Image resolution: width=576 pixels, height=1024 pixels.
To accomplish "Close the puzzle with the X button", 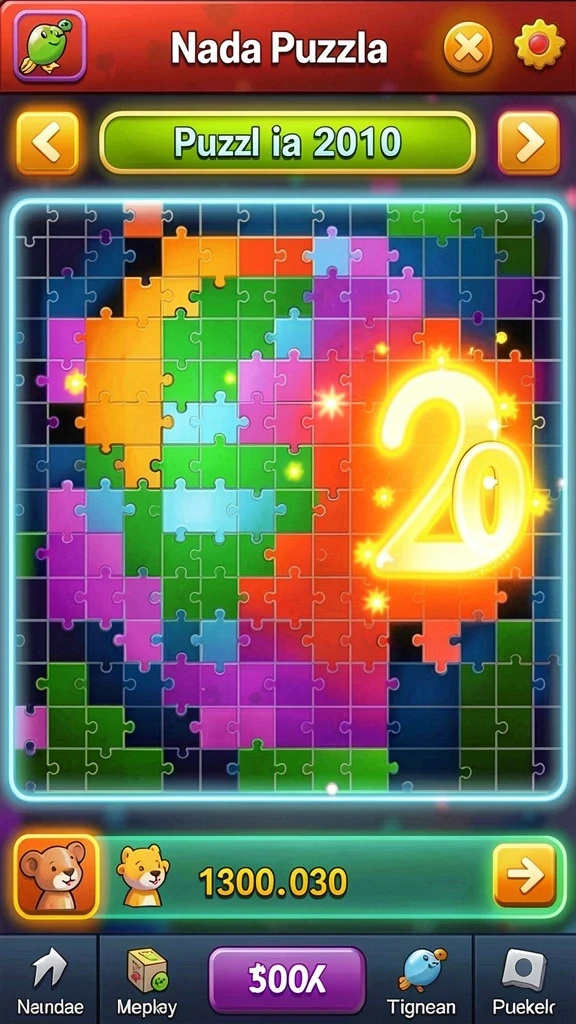I will click(468, 47).
